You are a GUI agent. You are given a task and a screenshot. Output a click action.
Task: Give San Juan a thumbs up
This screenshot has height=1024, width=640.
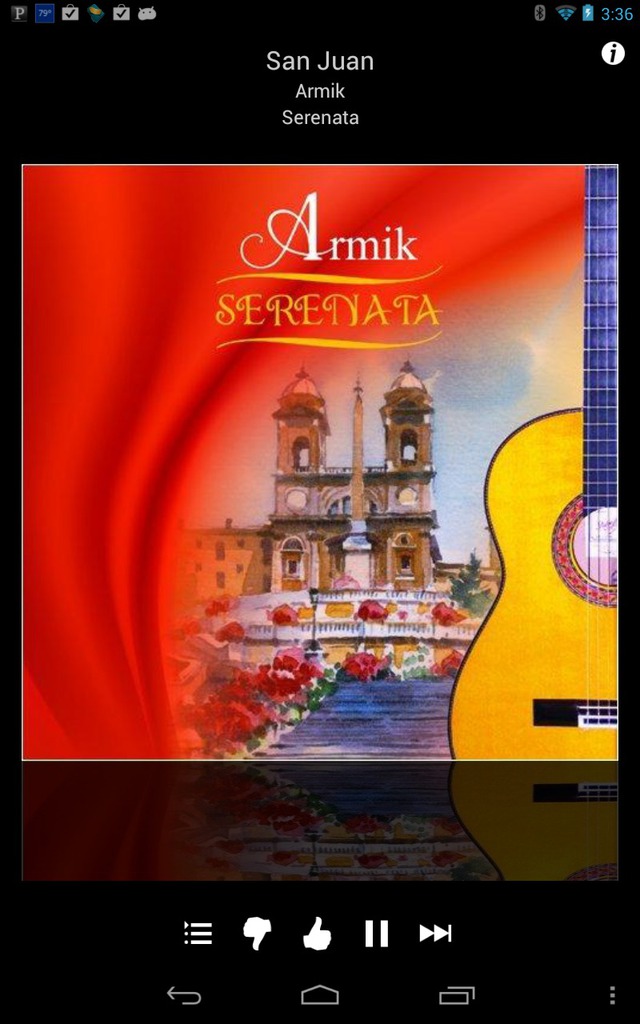(x=317, y=933)
